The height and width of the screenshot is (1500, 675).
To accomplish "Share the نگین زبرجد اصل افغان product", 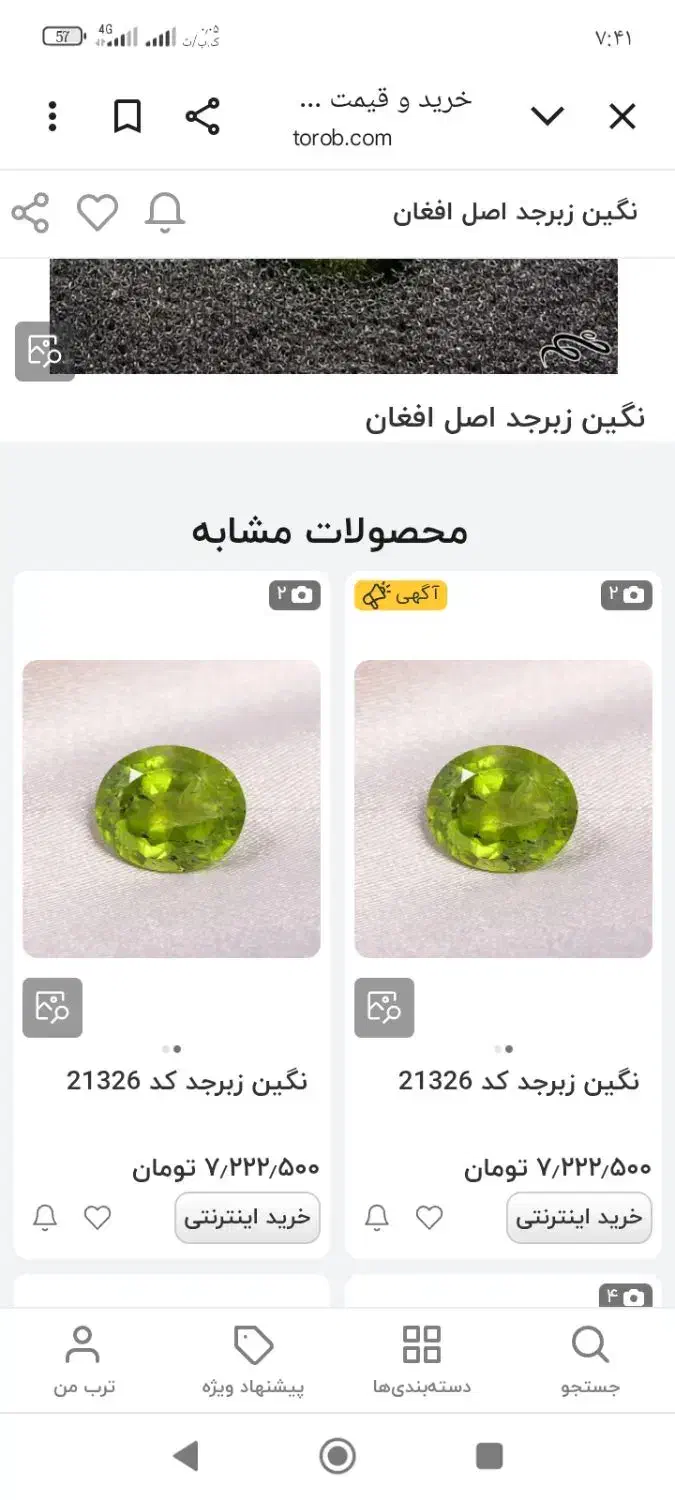I will 30,212.
